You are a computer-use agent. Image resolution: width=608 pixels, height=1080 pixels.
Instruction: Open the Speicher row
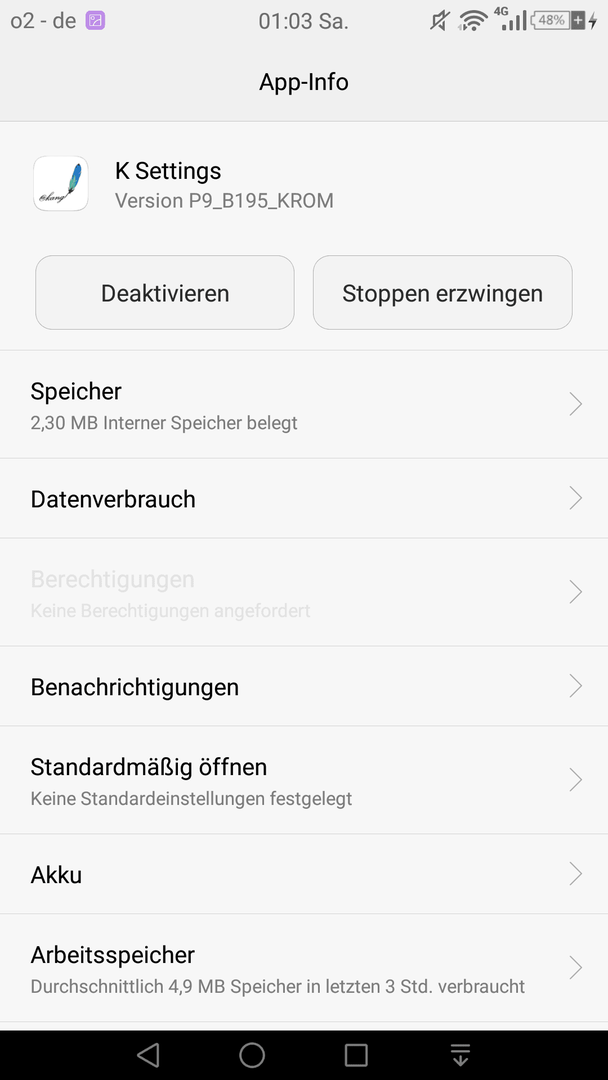coord(304,404)
